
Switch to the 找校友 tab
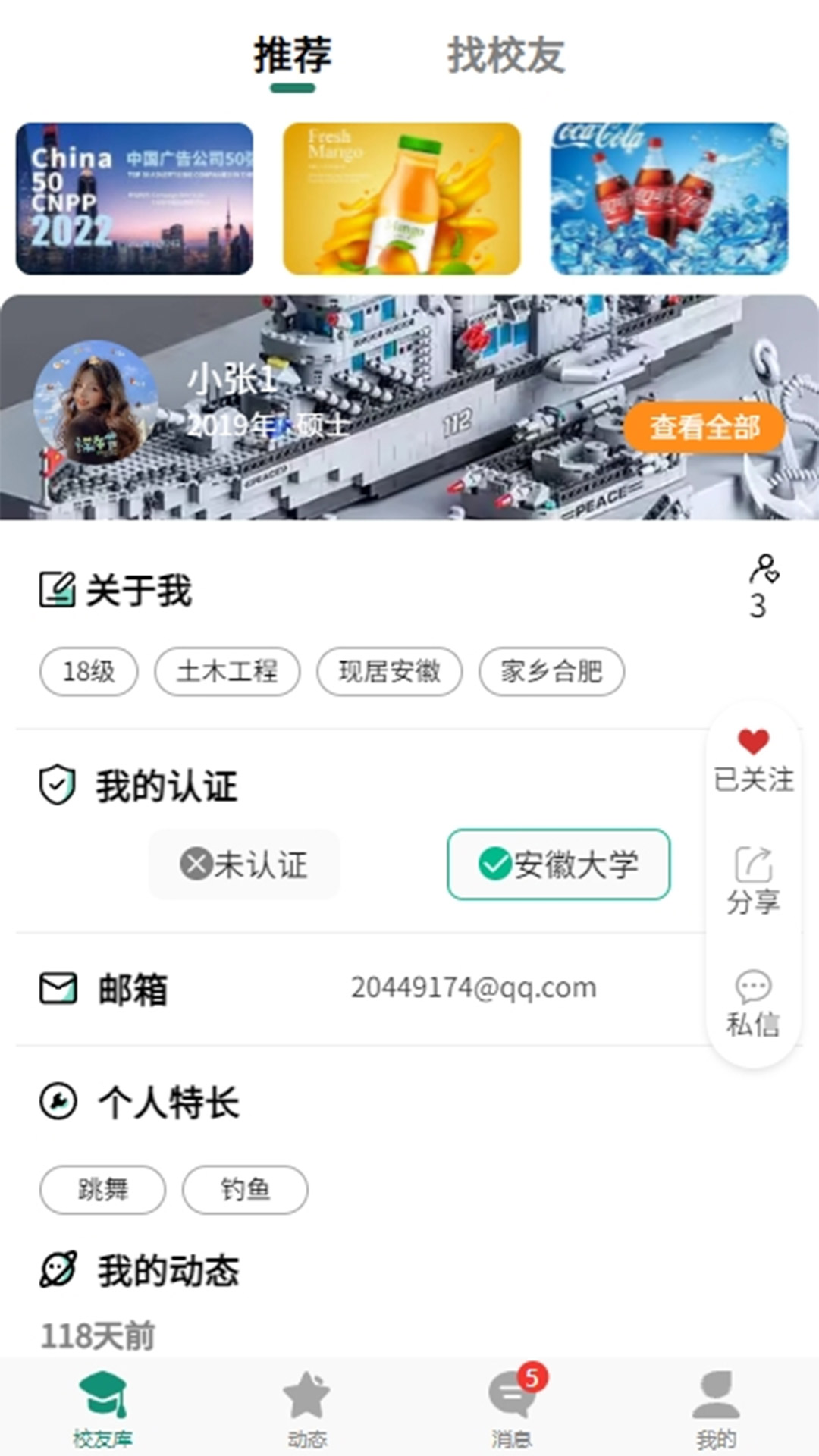point(506,57)
